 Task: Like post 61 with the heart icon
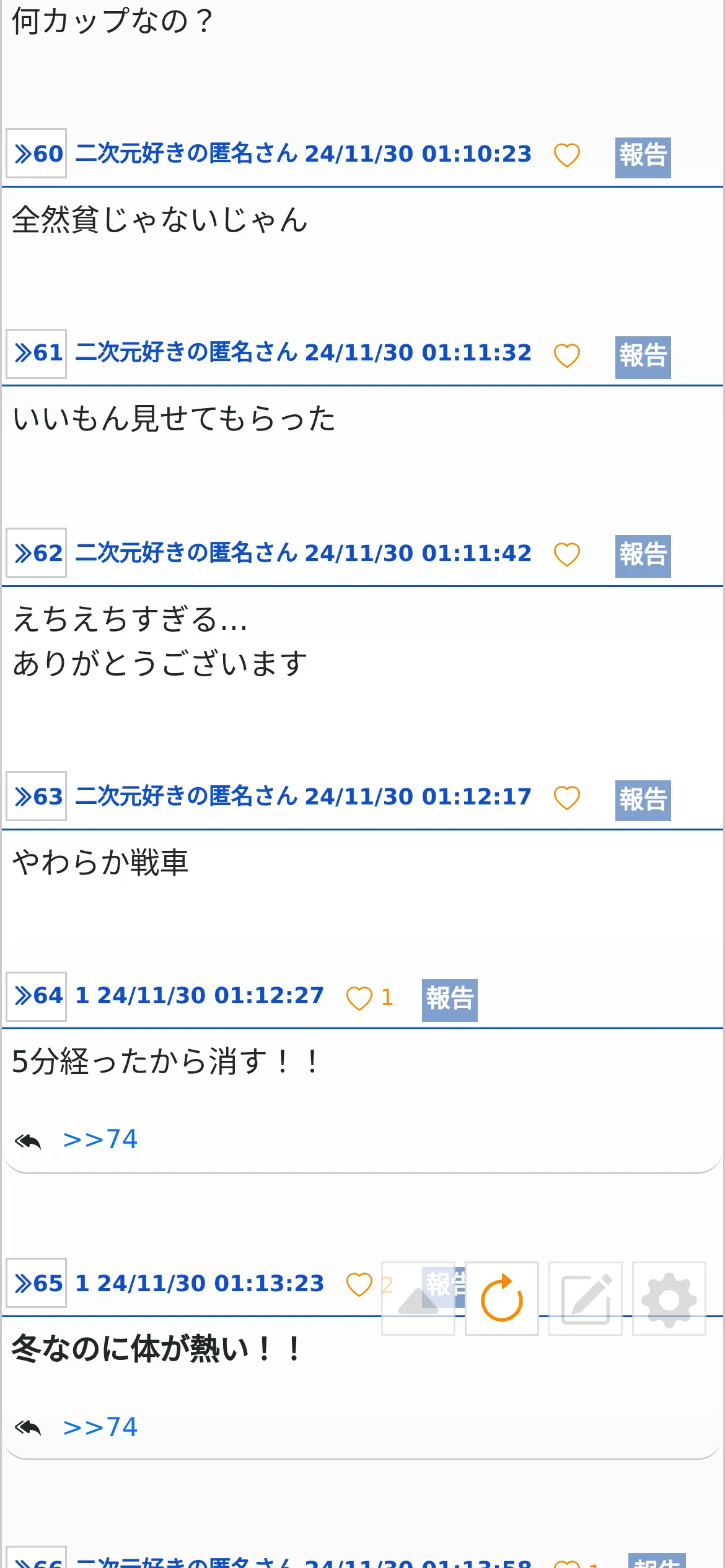pos(566,355)
